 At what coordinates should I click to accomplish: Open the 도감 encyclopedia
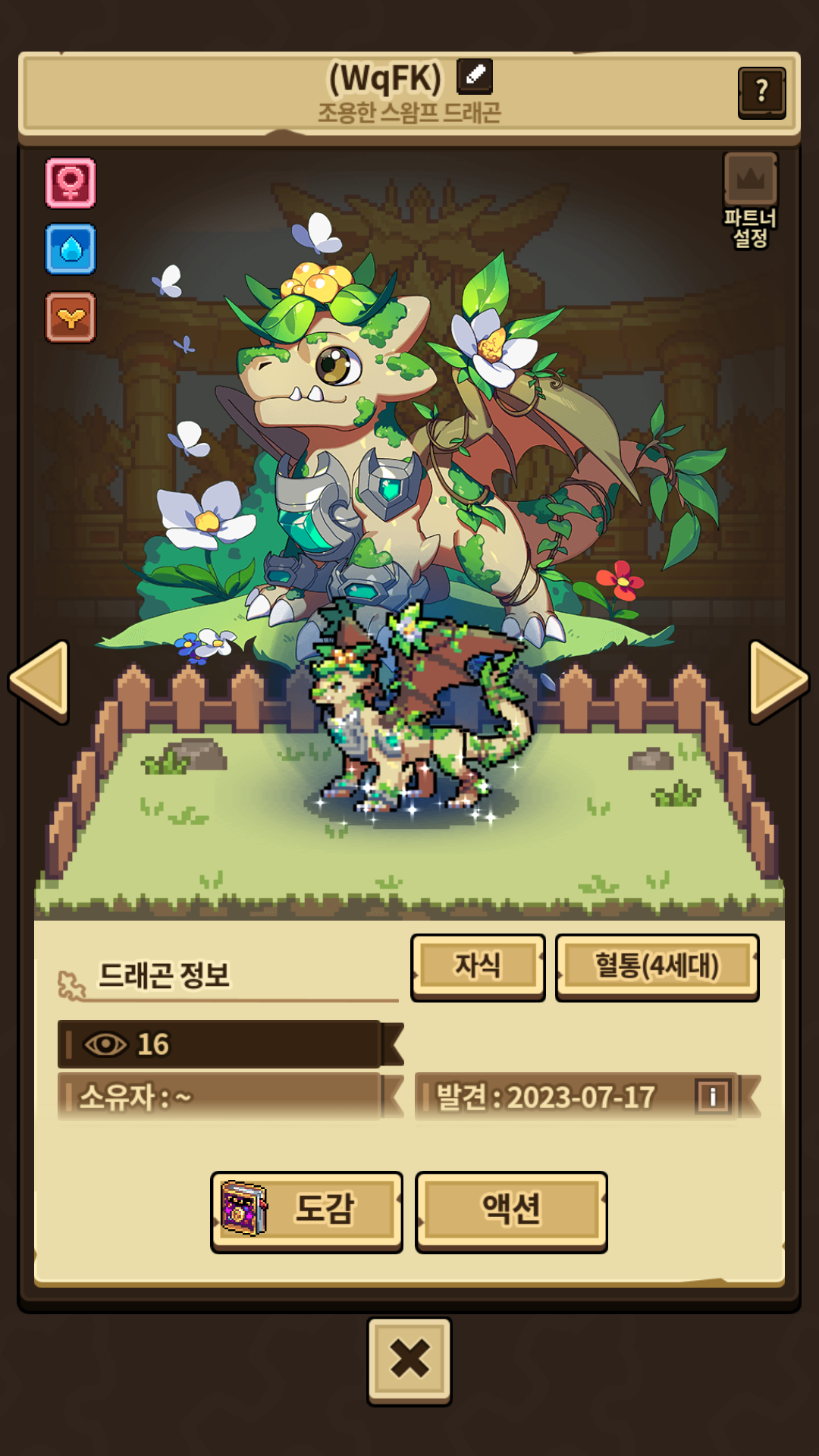306,1210
